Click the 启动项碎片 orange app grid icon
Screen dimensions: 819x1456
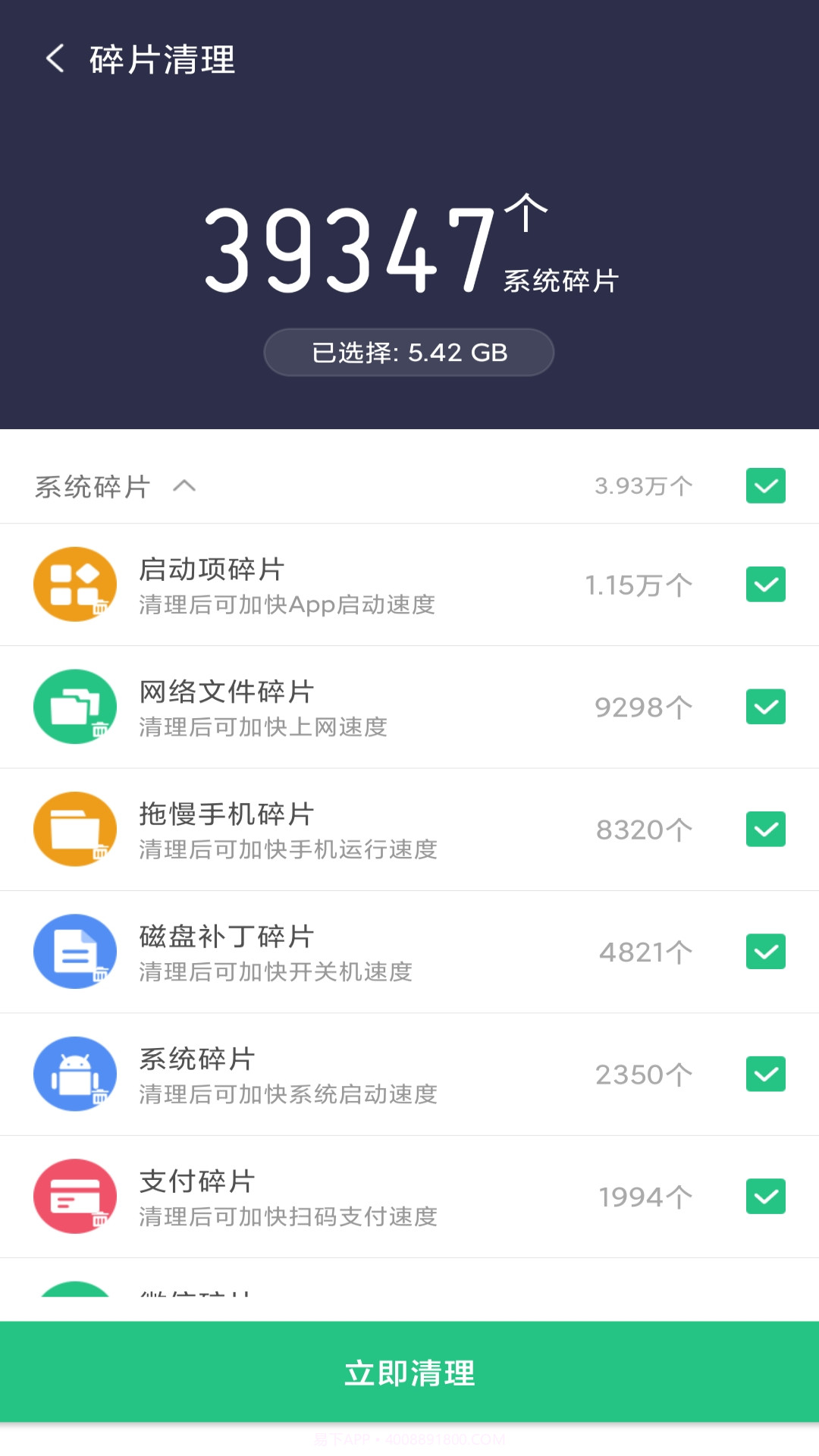75,585
